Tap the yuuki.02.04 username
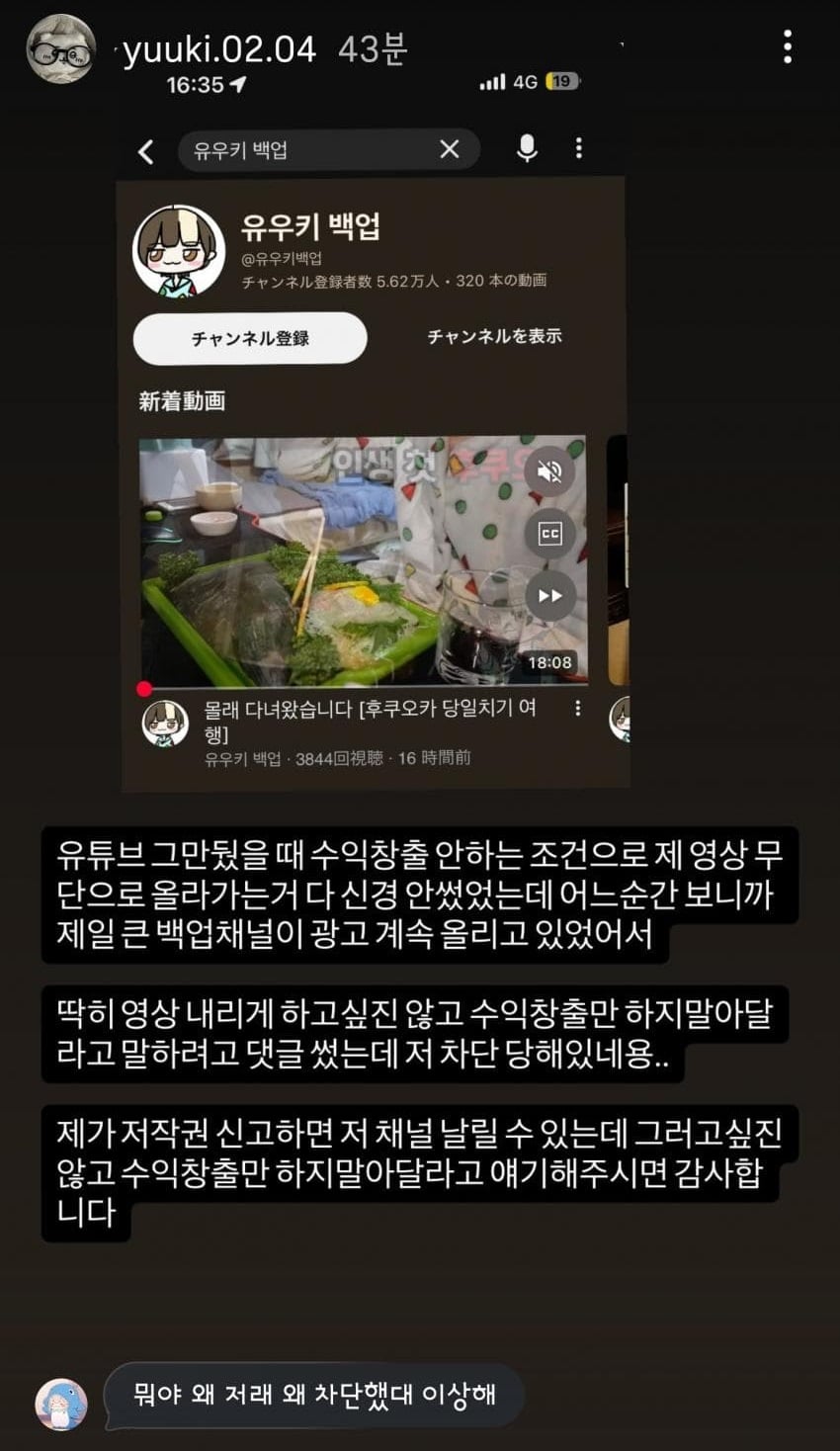This screenshot has width=840, height=1451. tap(219, 48)
